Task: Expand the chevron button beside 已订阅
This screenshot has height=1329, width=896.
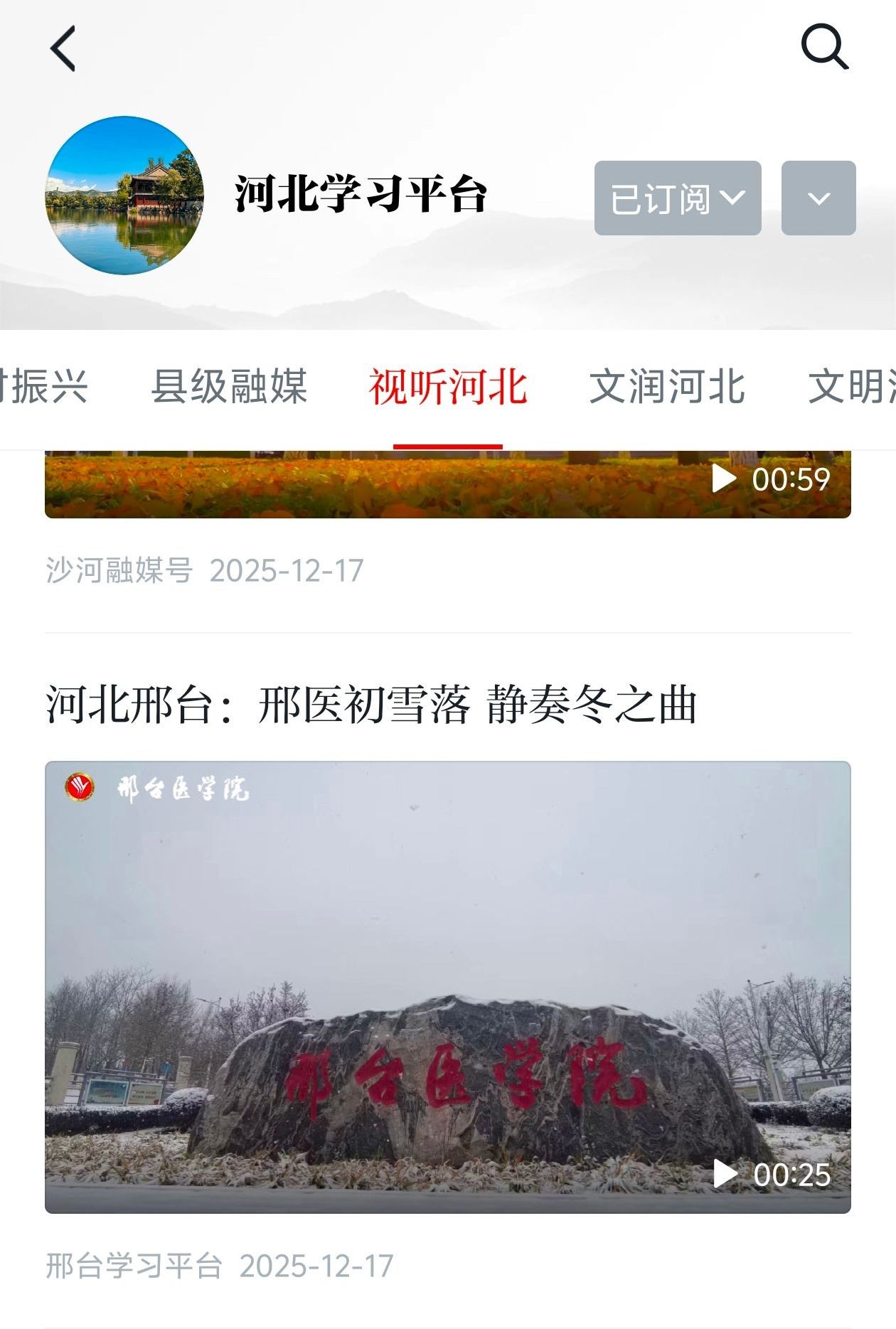Action: coord(818,198)
